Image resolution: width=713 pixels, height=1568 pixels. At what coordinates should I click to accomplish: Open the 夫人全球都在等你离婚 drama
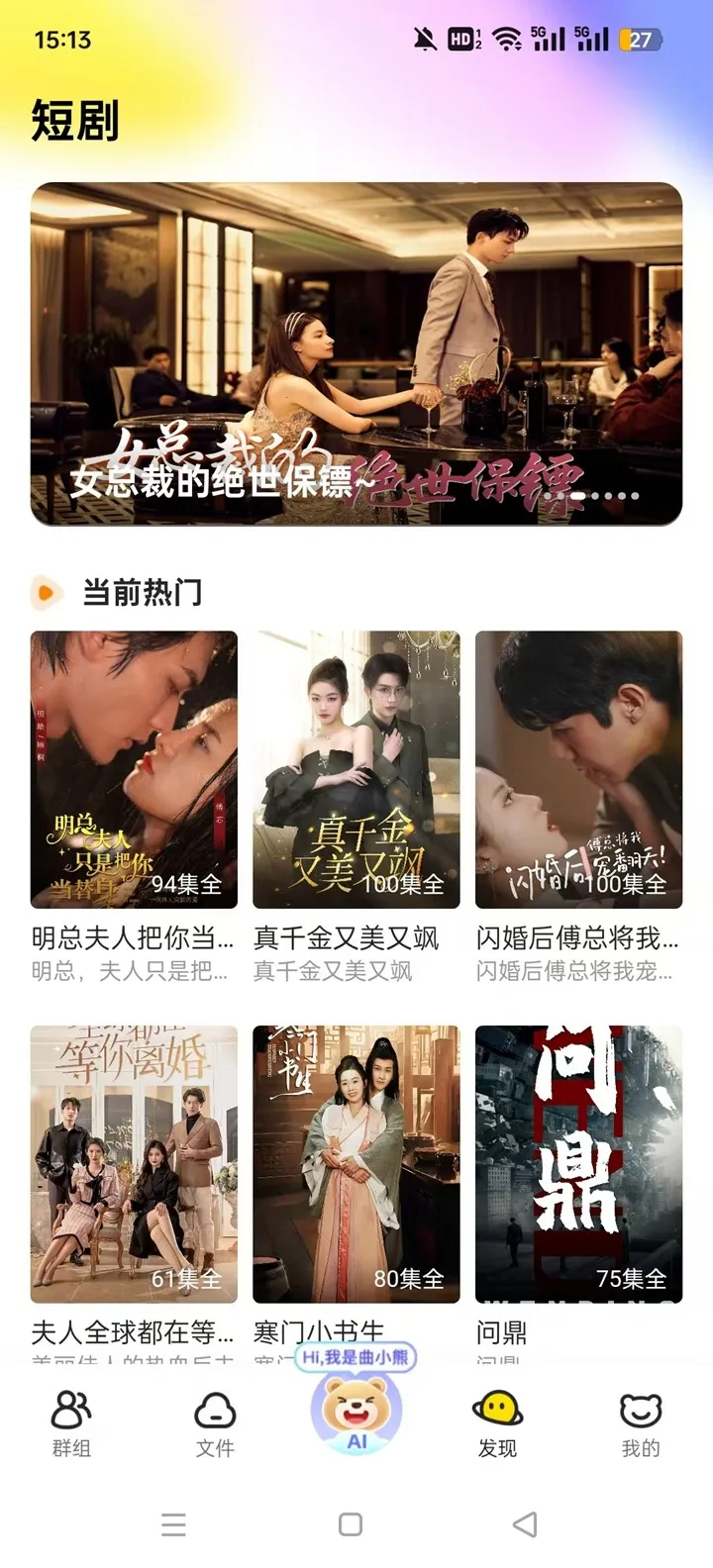point(134,1163)
